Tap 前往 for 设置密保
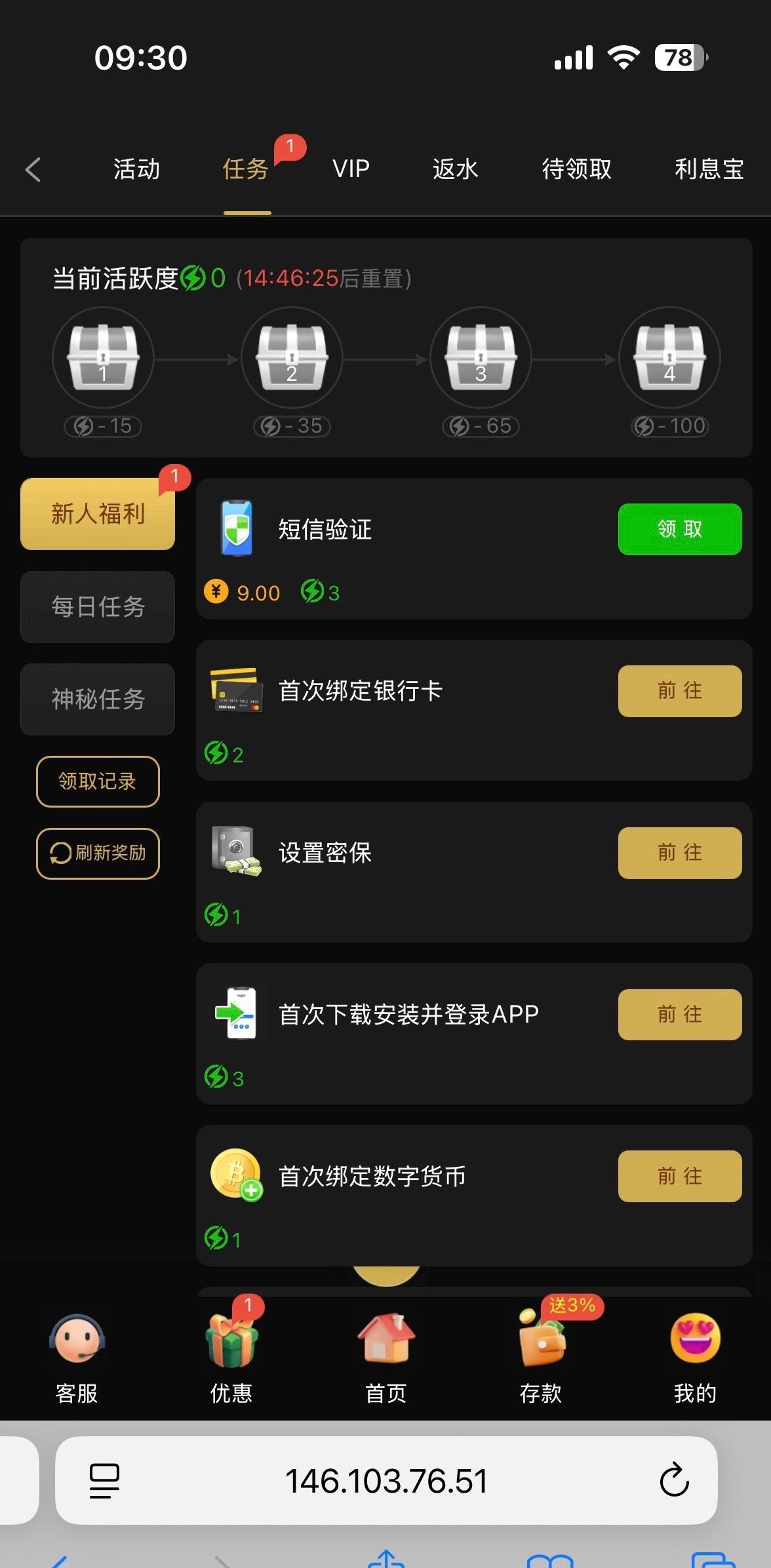Viewport: 771px width, 1568px height. point(679,853)
